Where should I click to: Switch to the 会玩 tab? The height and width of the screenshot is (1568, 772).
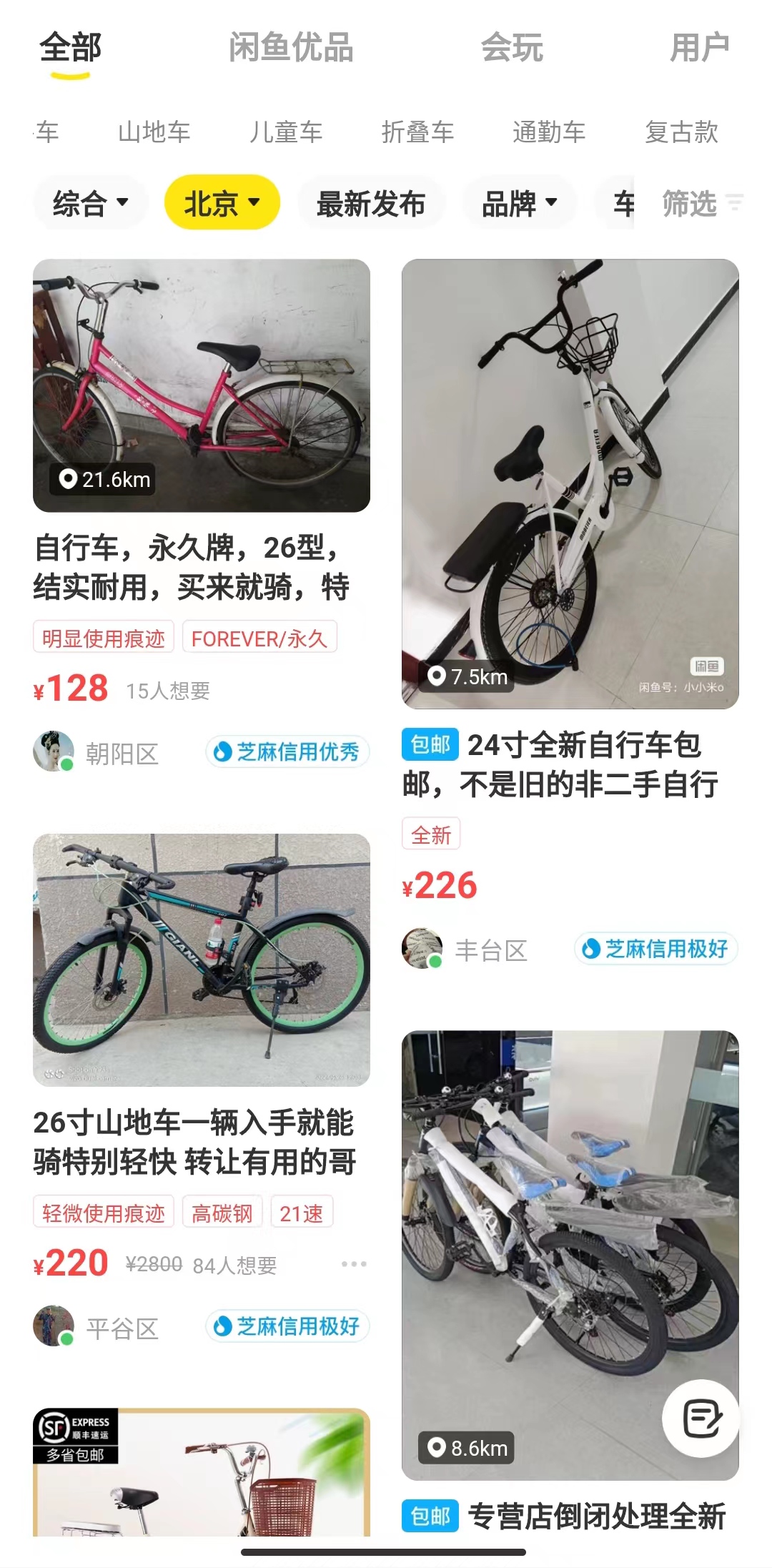(512, 48)
